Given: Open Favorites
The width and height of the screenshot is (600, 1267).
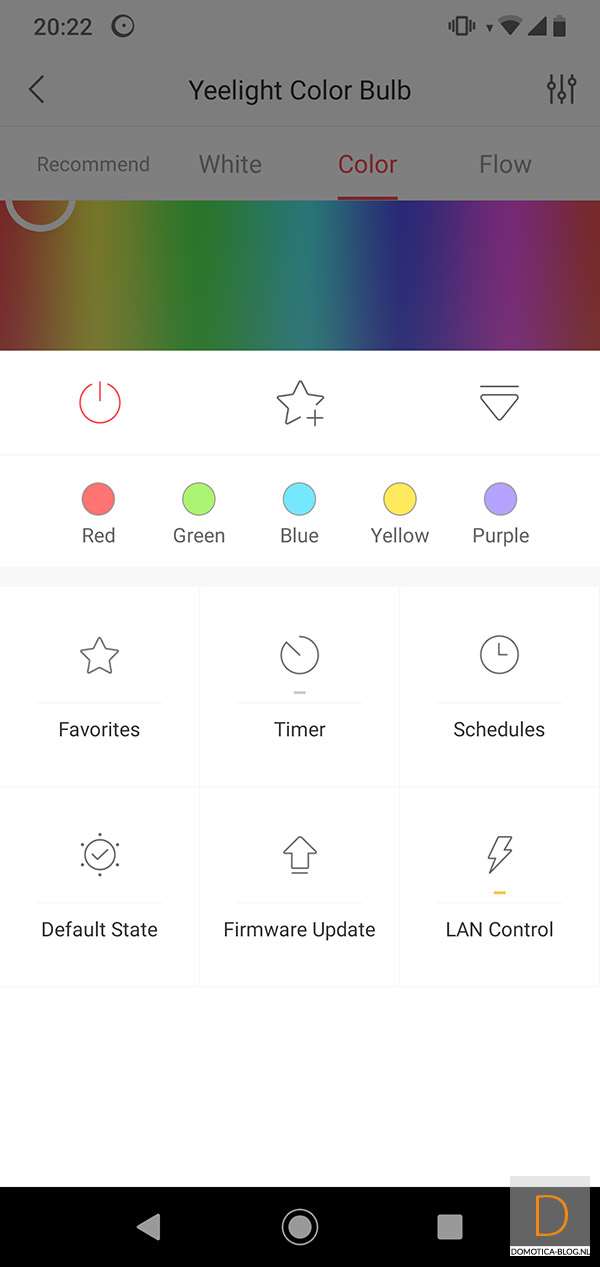Looking at the screenshot, I should pos(99,687).
